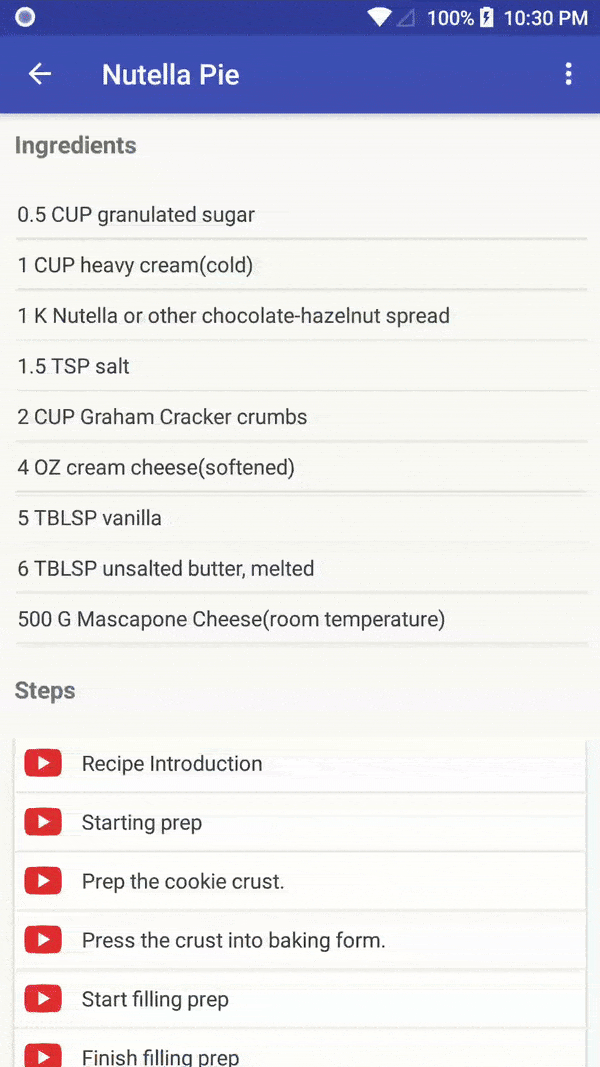The image size is (600, 1067).
Task: Go back from Nutella Pie
Action: [40, 74]
